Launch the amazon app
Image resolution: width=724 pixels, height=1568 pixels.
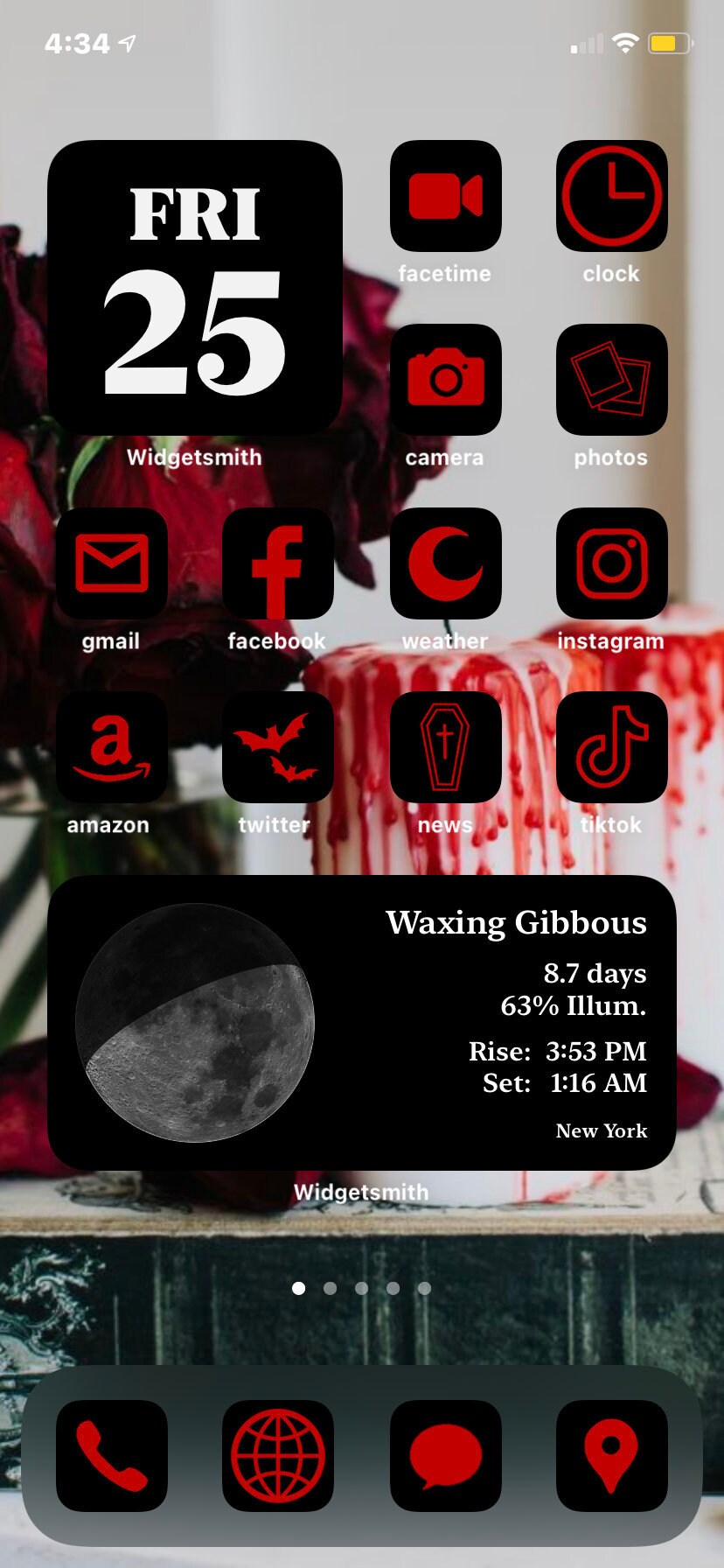coord(112,747)
